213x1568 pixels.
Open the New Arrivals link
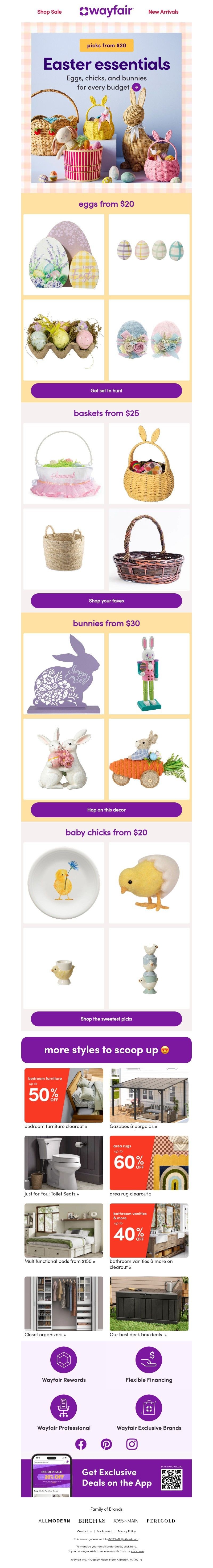click(x=163, y=11)
